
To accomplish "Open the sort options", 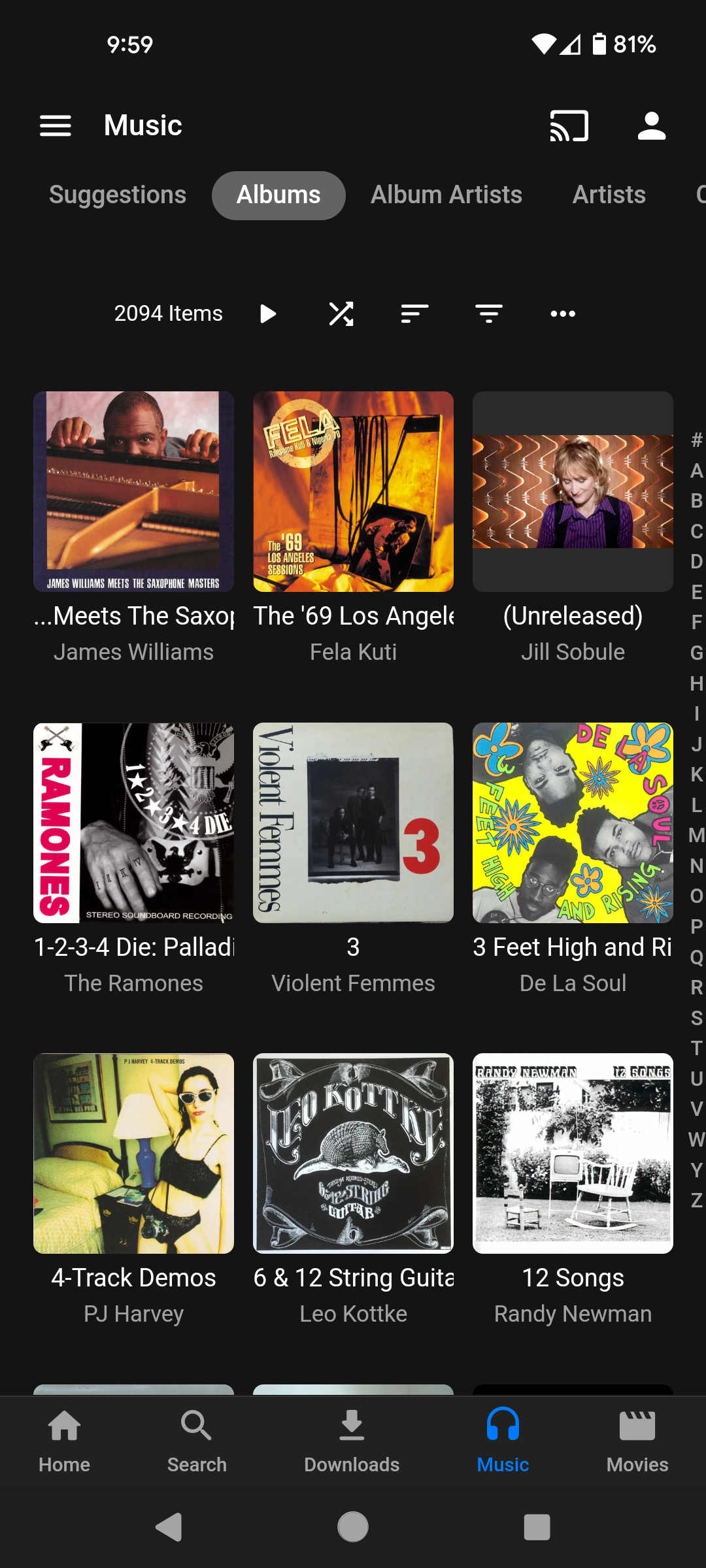I will pyautogui.click(x=415, y=314).
